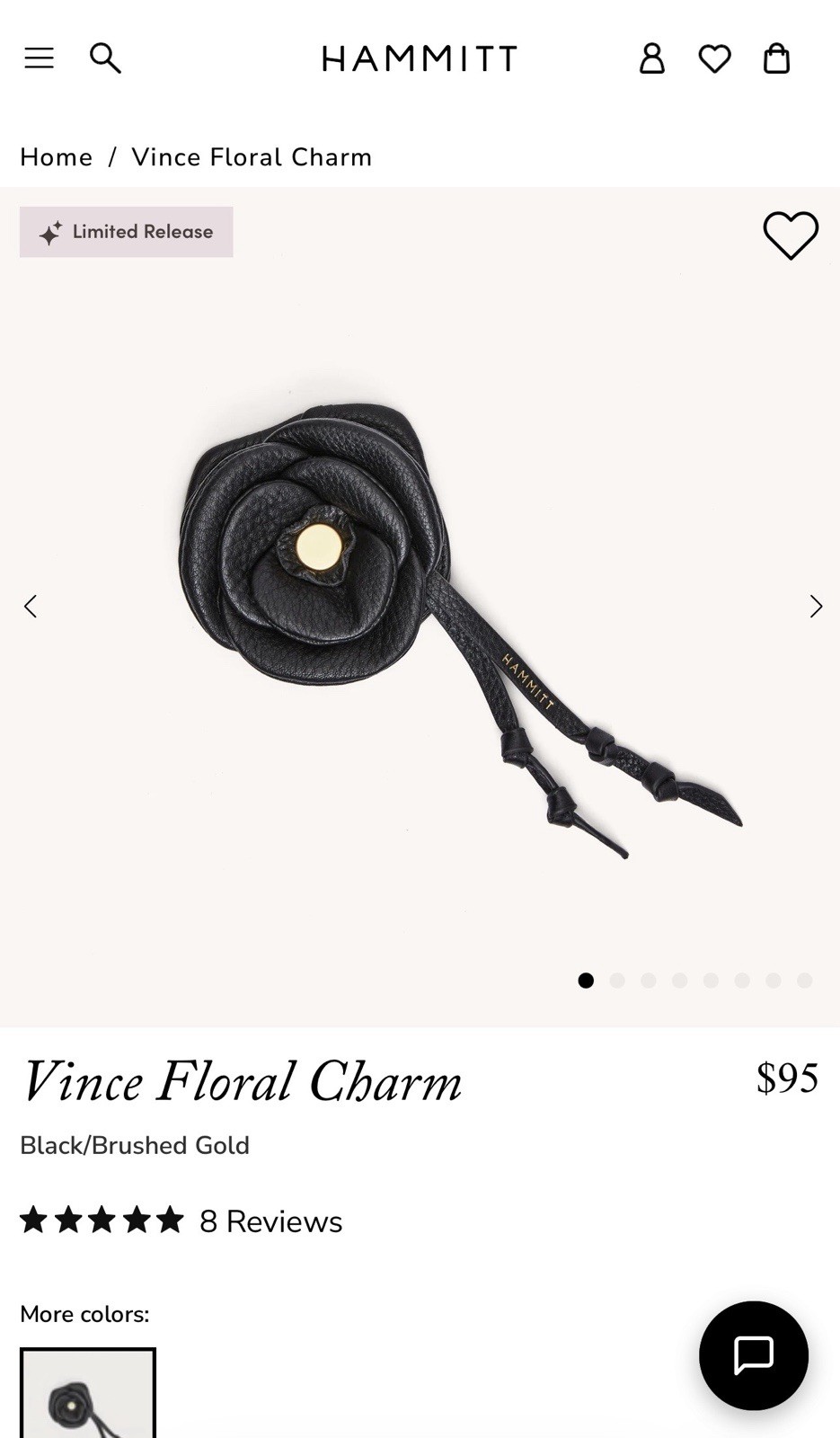Add Vince Floral Charm to wishlist

click(x=791, y=235)
